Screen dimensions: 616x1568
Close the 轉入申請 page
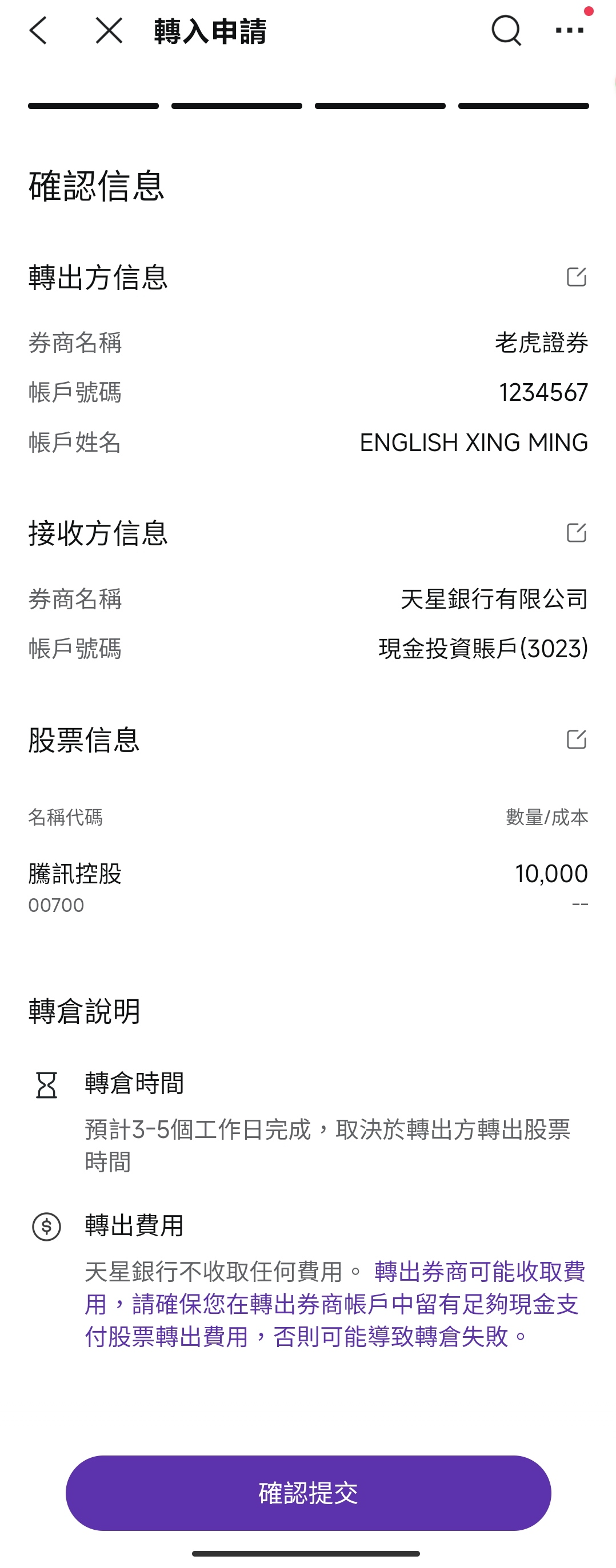109,30
